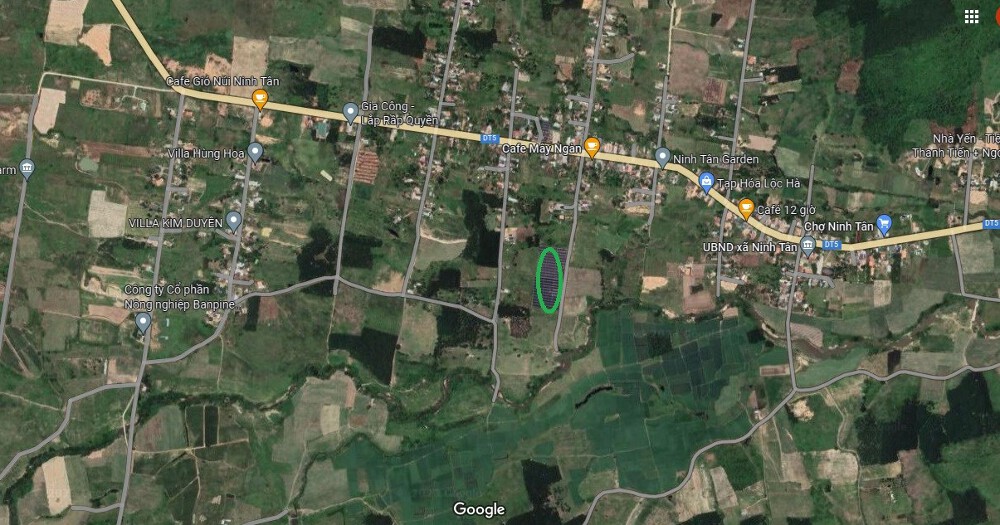
Task: Open the Chợ Ninh Tân market marker
Action: [884, 223]
